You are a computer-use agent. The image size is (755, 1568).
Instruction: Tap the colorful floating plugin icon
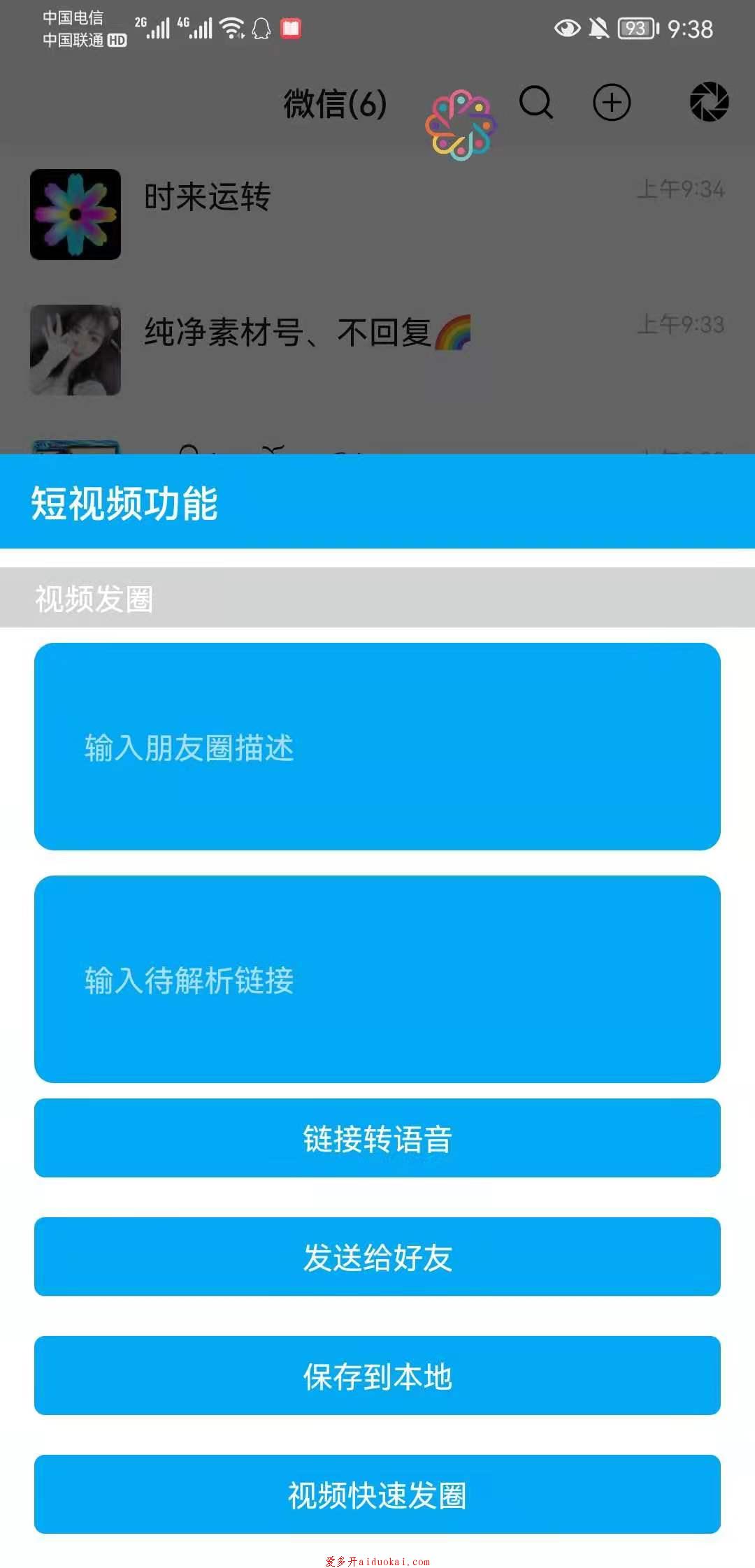(461, 125)
